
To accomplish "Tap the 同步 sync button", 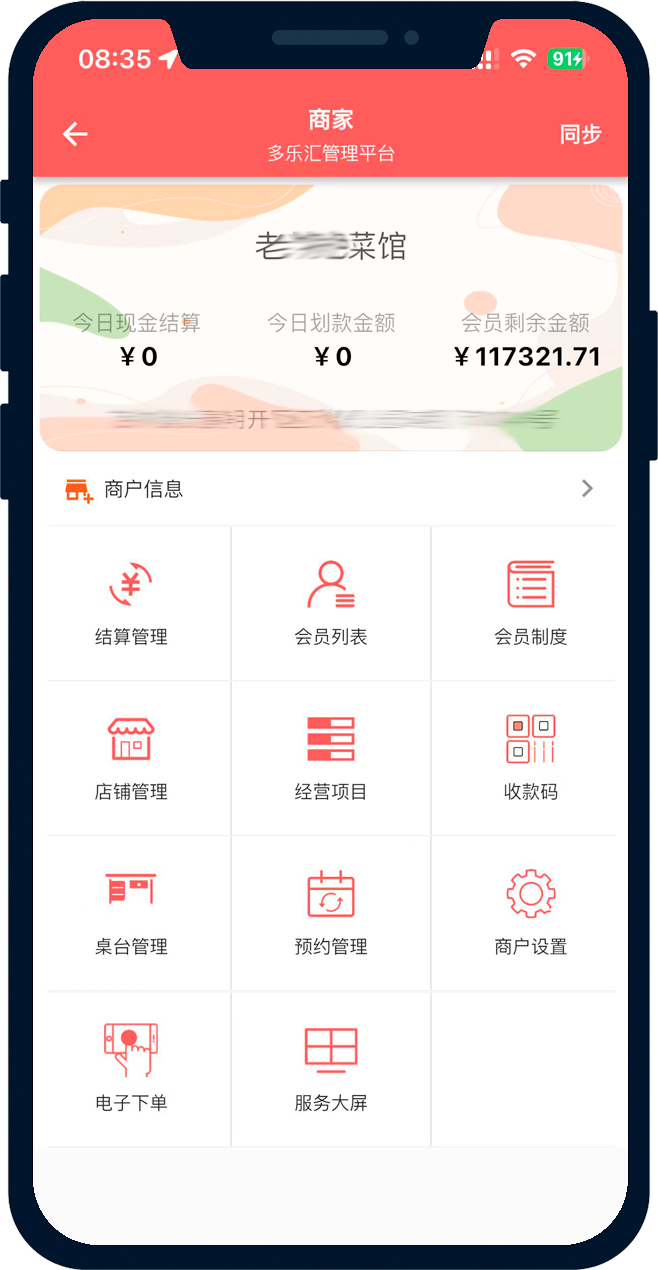I will [580, 134].
